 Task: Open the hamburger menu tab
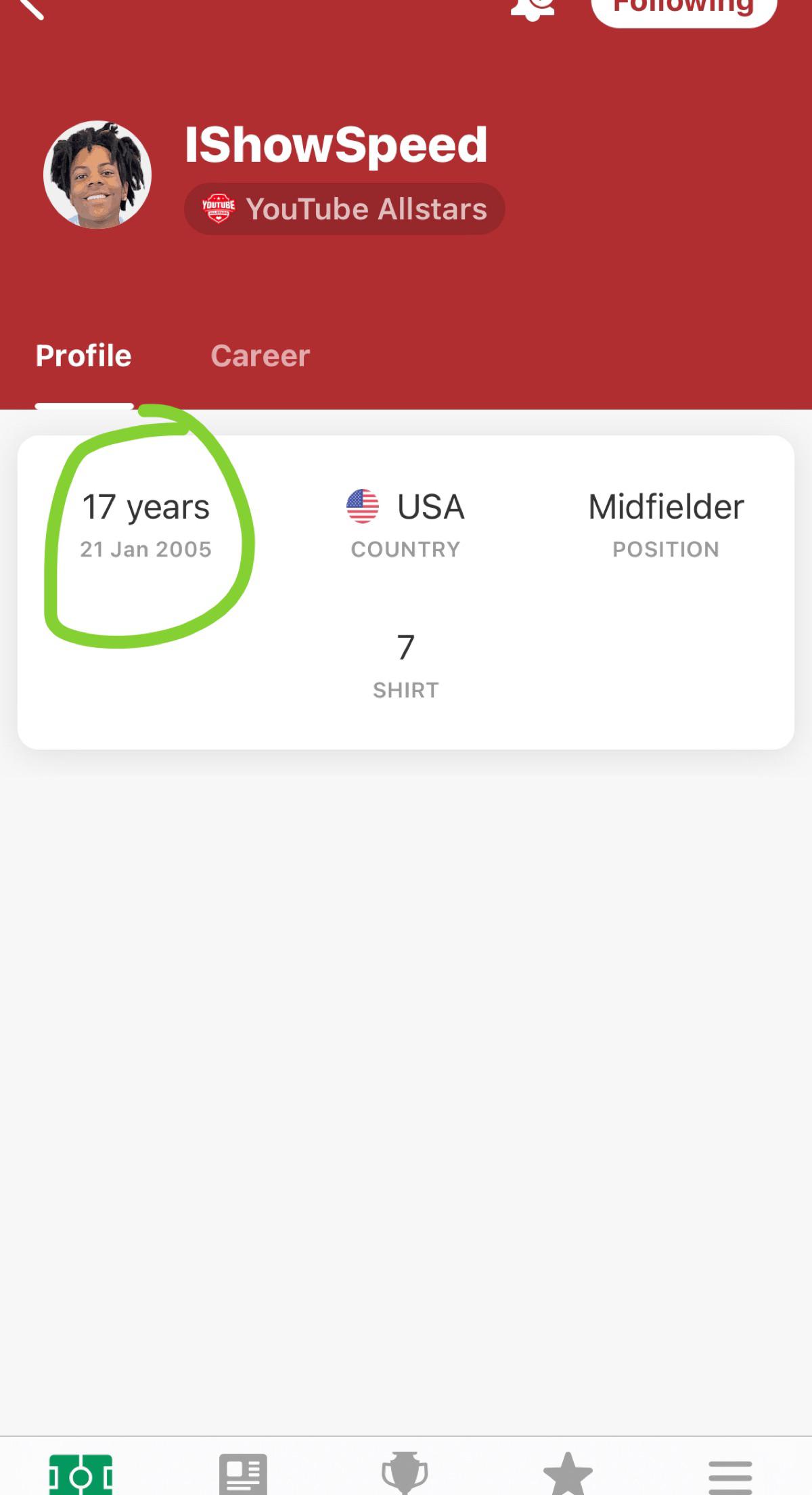(730, 1476)
